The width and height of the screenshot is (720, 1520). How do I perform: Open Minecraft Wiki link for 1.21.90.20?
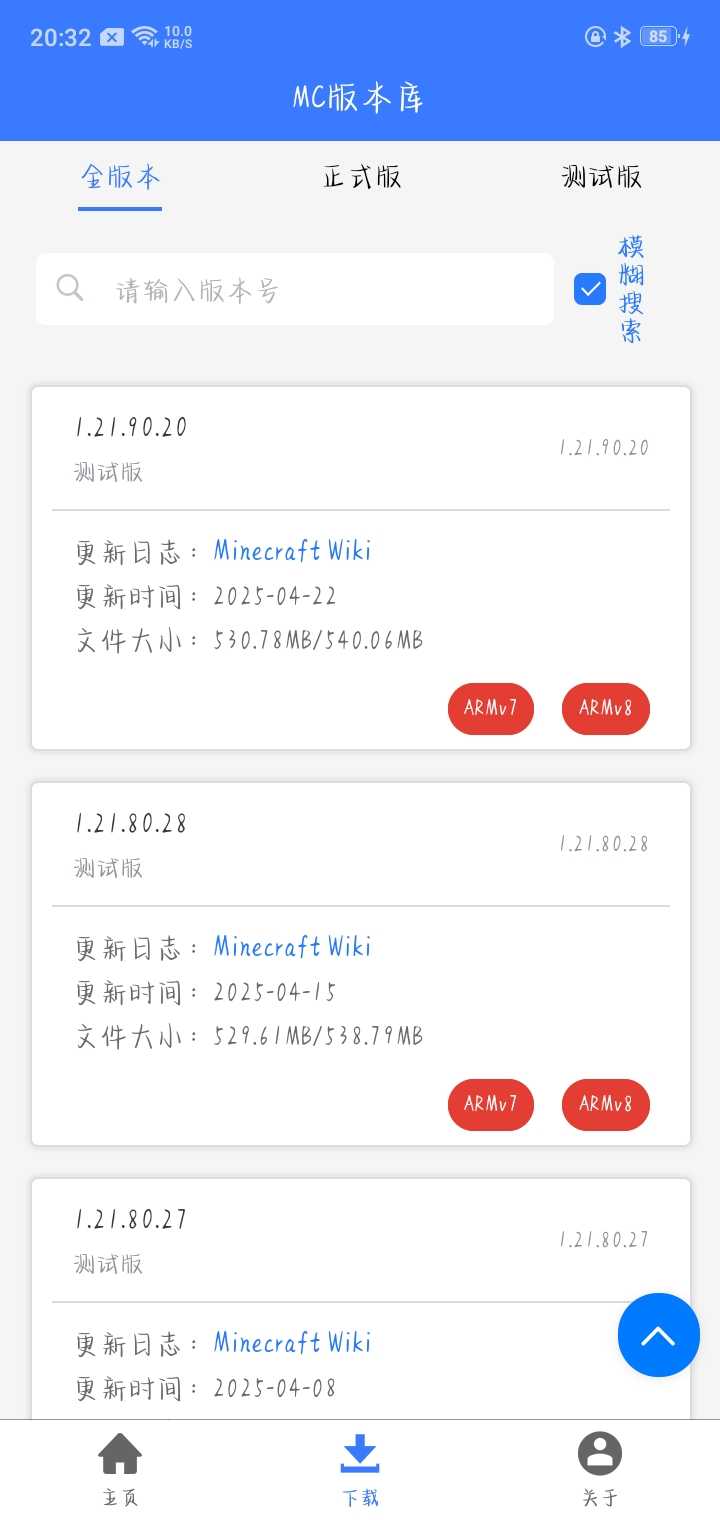point(292,550)
